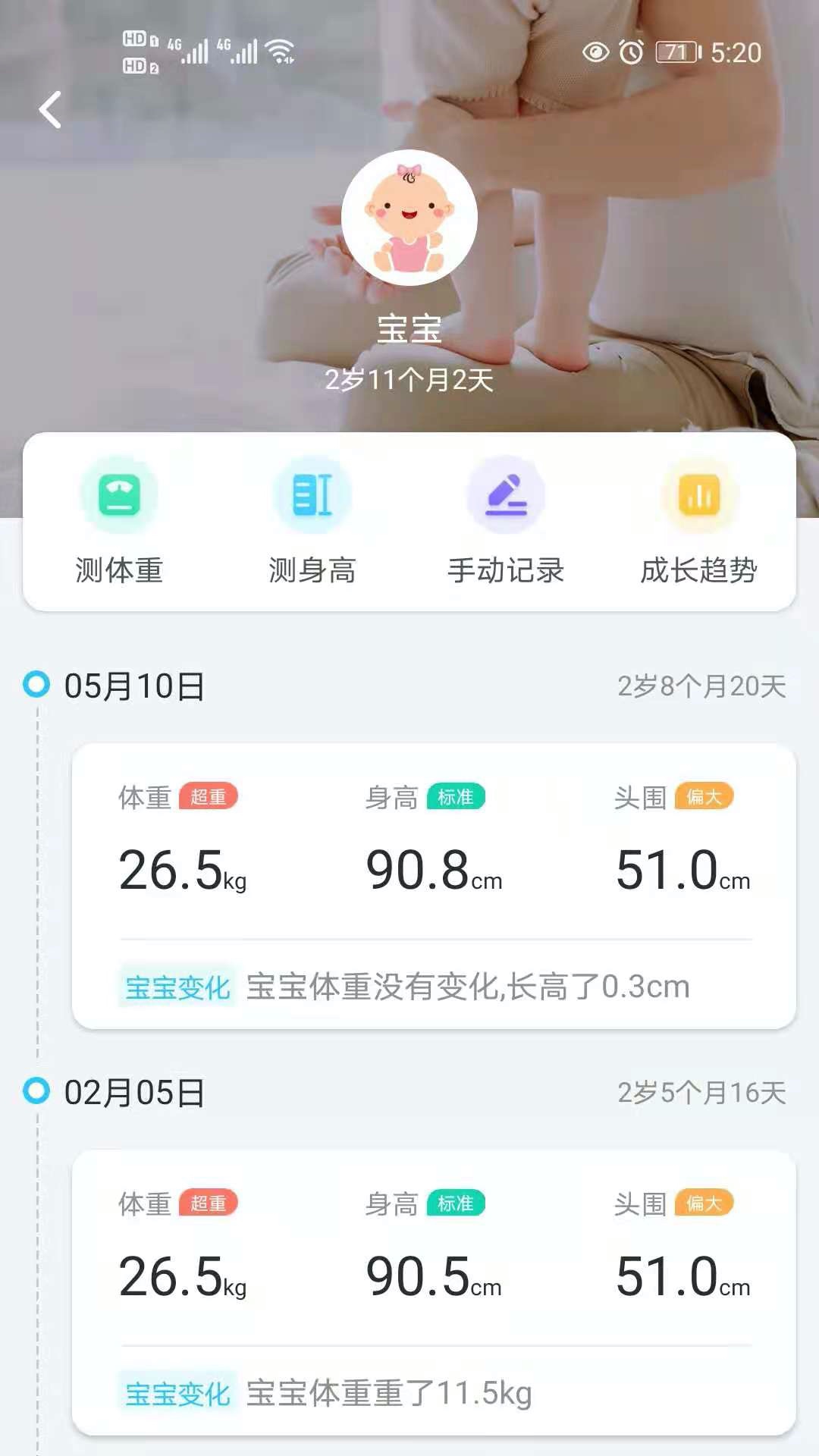The height and width of the screenshot is (1456, 819).
Task: Open 成长趋势 growth trend chart icon
Action: click(699, 494)
